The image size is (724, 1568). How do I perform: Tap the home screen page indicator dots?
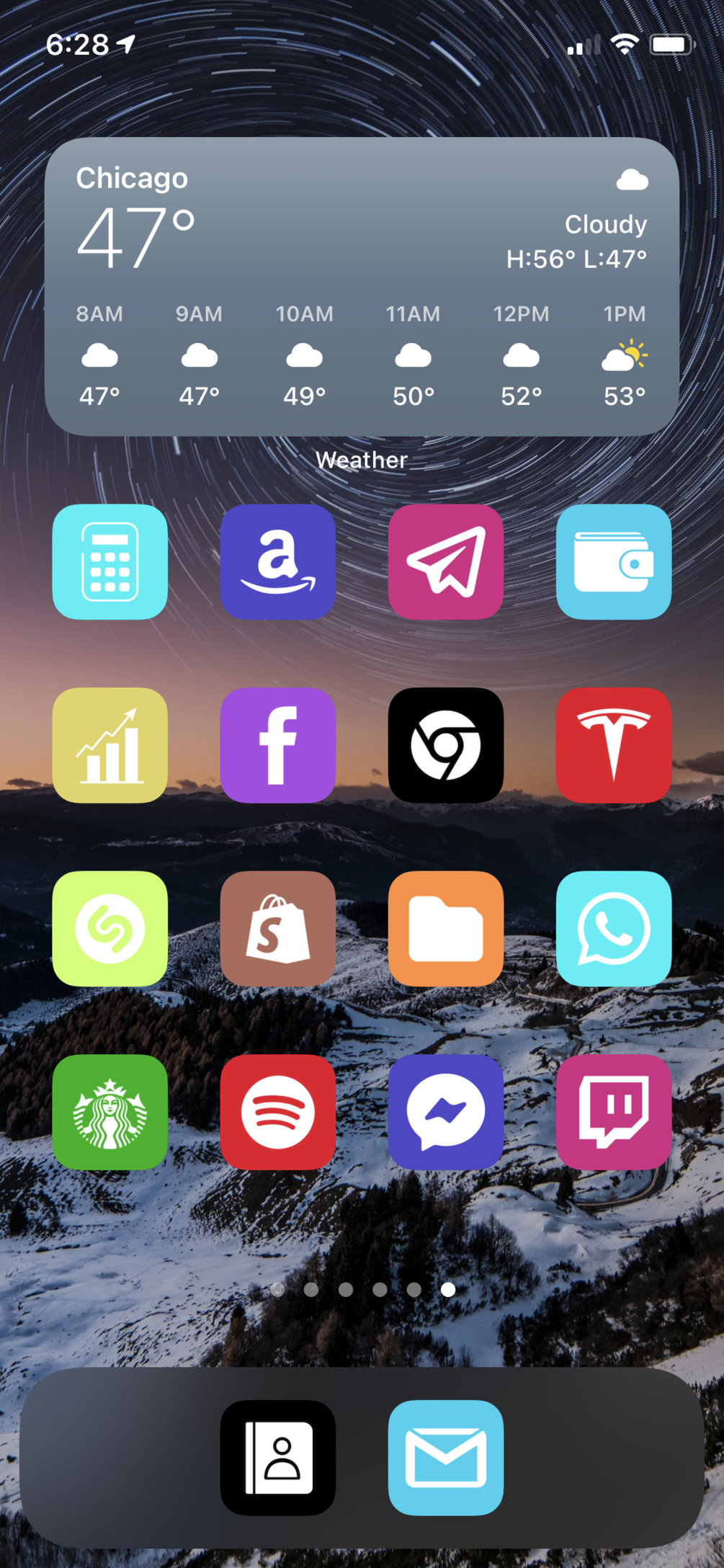click(362, 1289)
